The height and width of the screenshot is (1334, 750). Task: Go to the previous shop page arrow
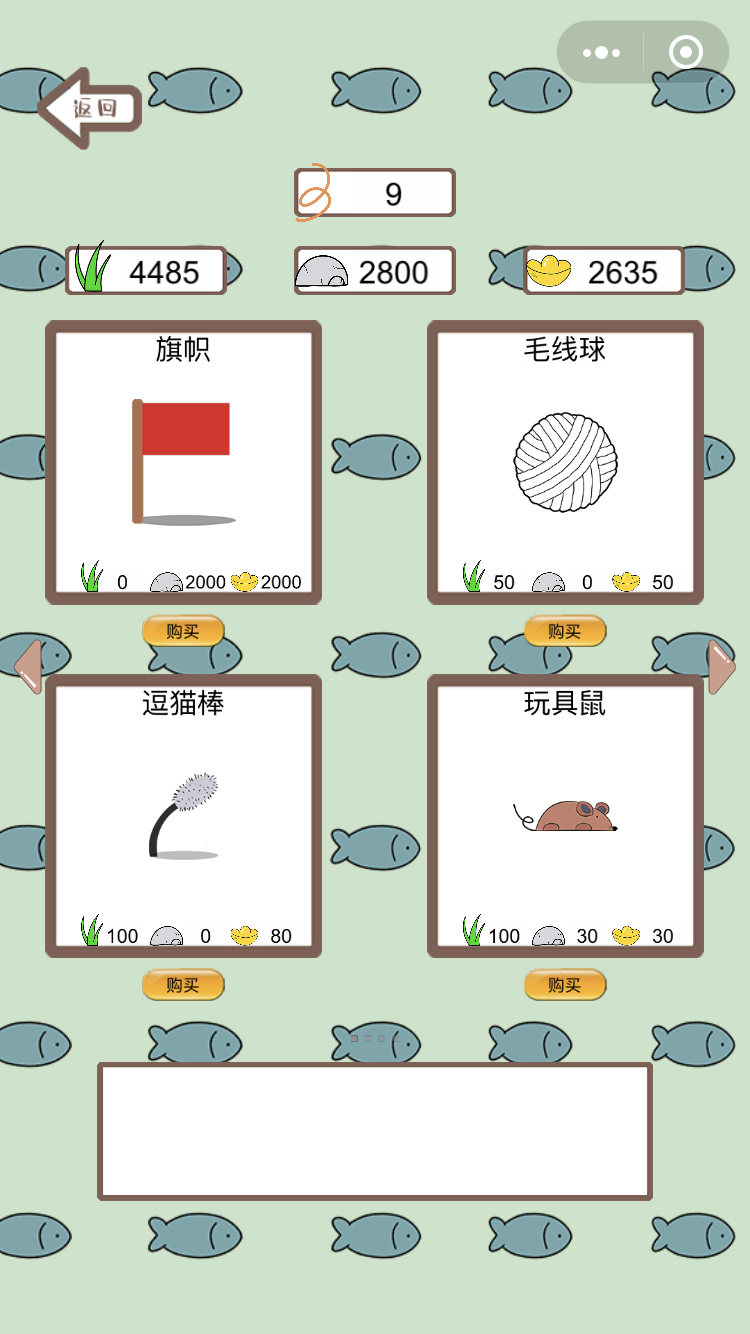(28, 667)
